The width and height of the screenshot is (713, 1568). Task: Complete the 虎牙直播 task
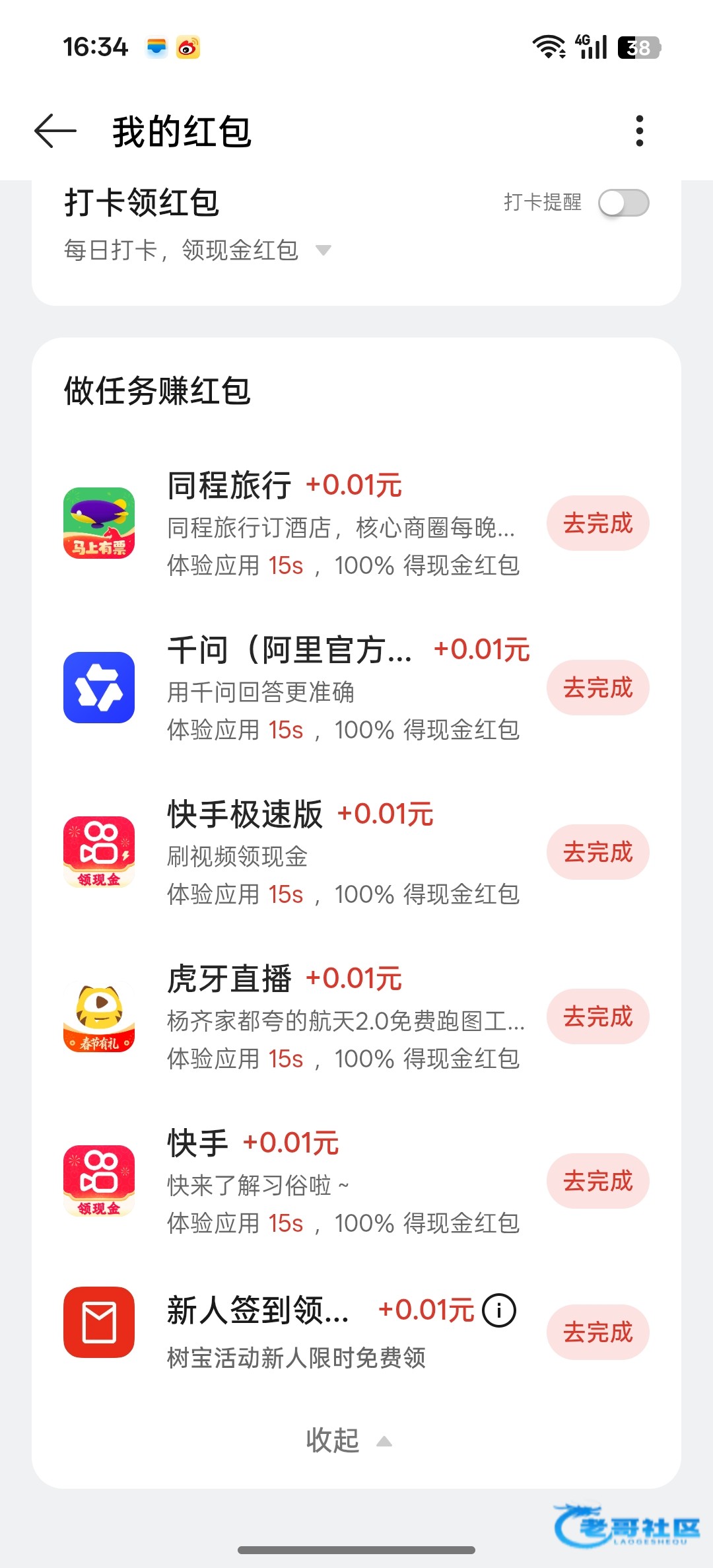pos(598,1016)
